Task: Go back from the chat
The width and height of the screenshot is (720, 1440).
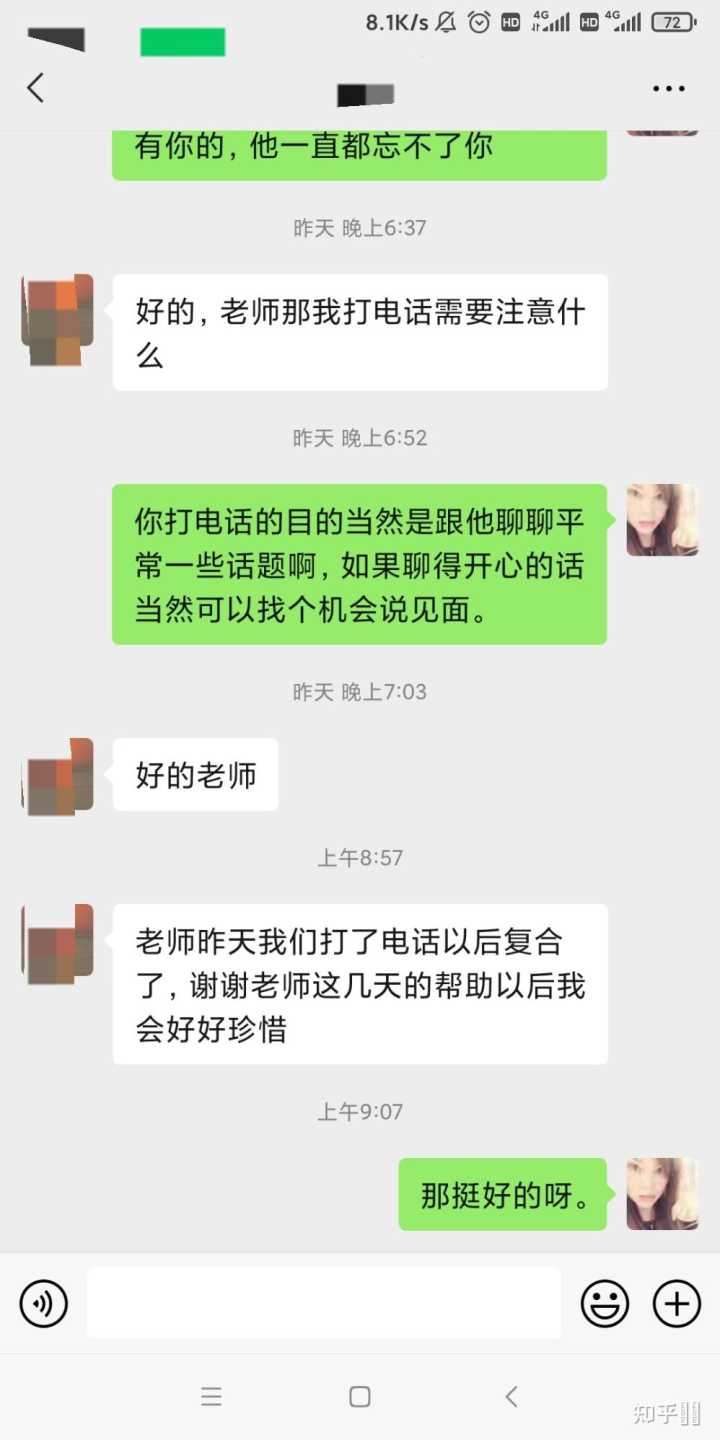Action: pyautogui.click(x=36, y=88)
